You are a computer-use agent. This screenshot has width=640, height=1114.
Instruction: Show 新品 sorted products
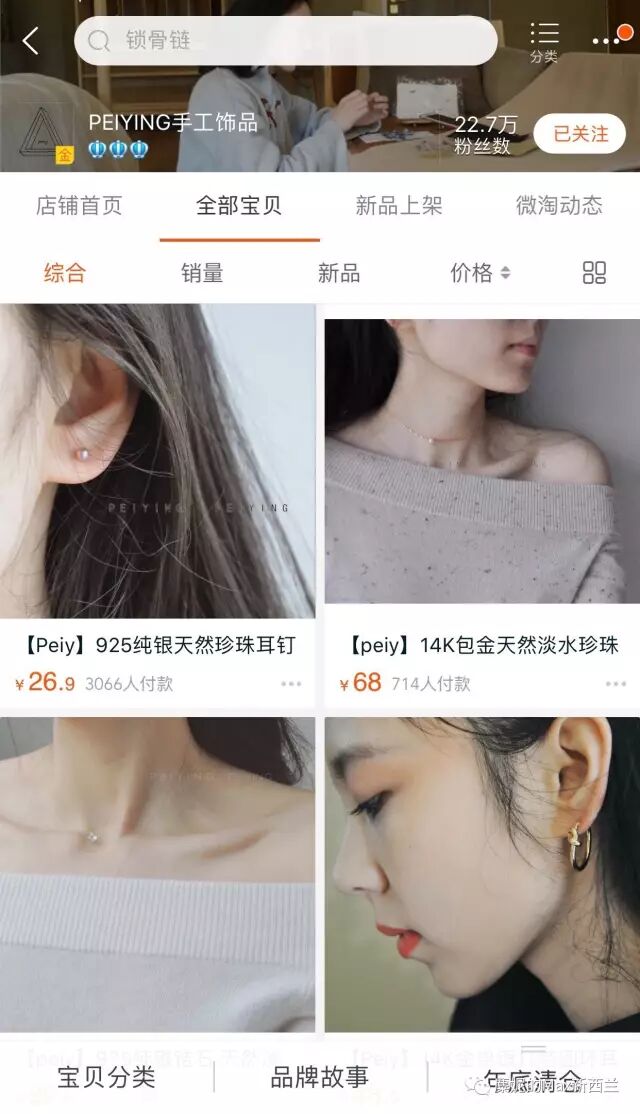click(339, 273)
